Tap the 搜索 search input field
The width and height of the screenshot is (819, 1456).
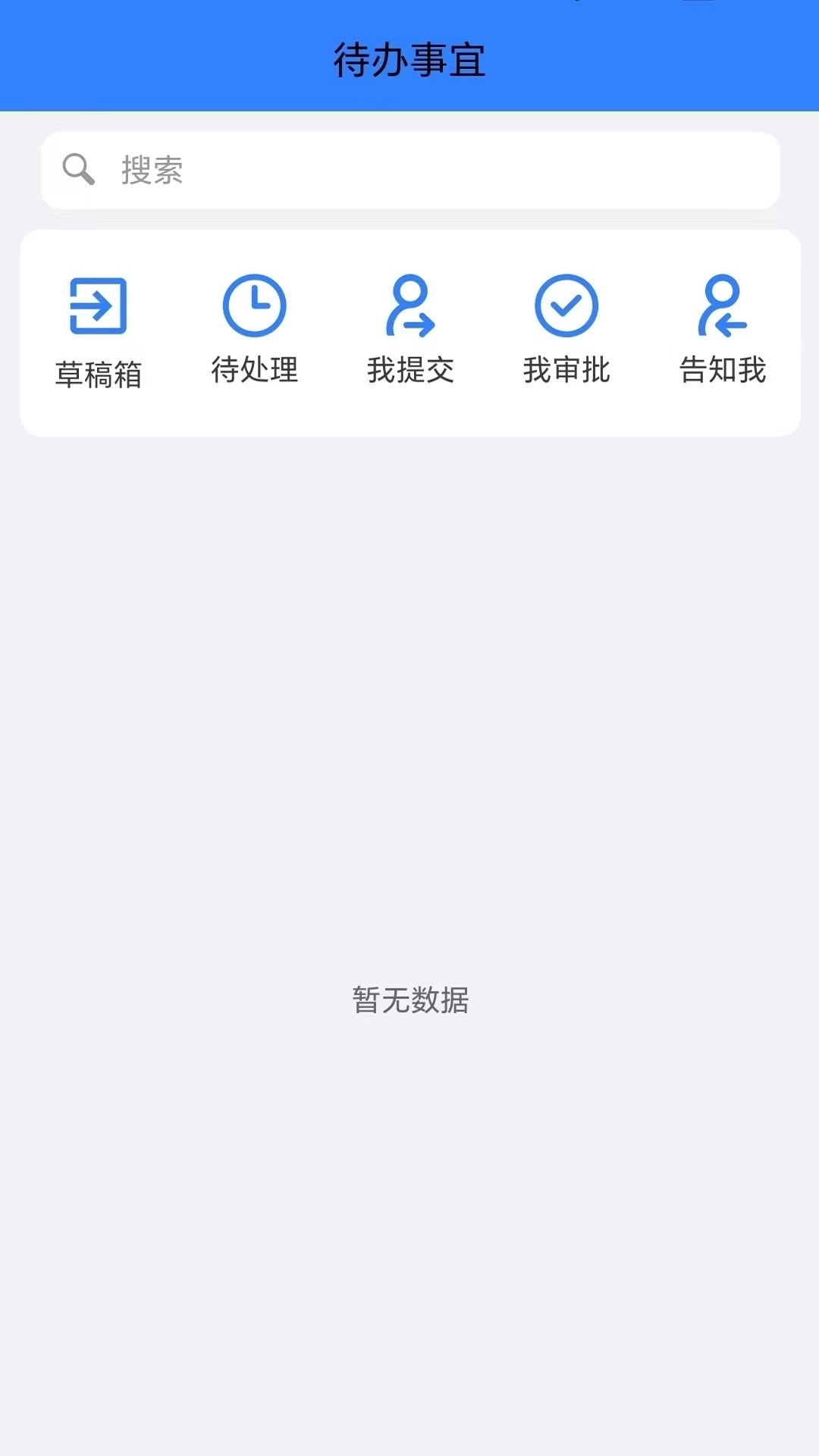click(x=409, y=170)
